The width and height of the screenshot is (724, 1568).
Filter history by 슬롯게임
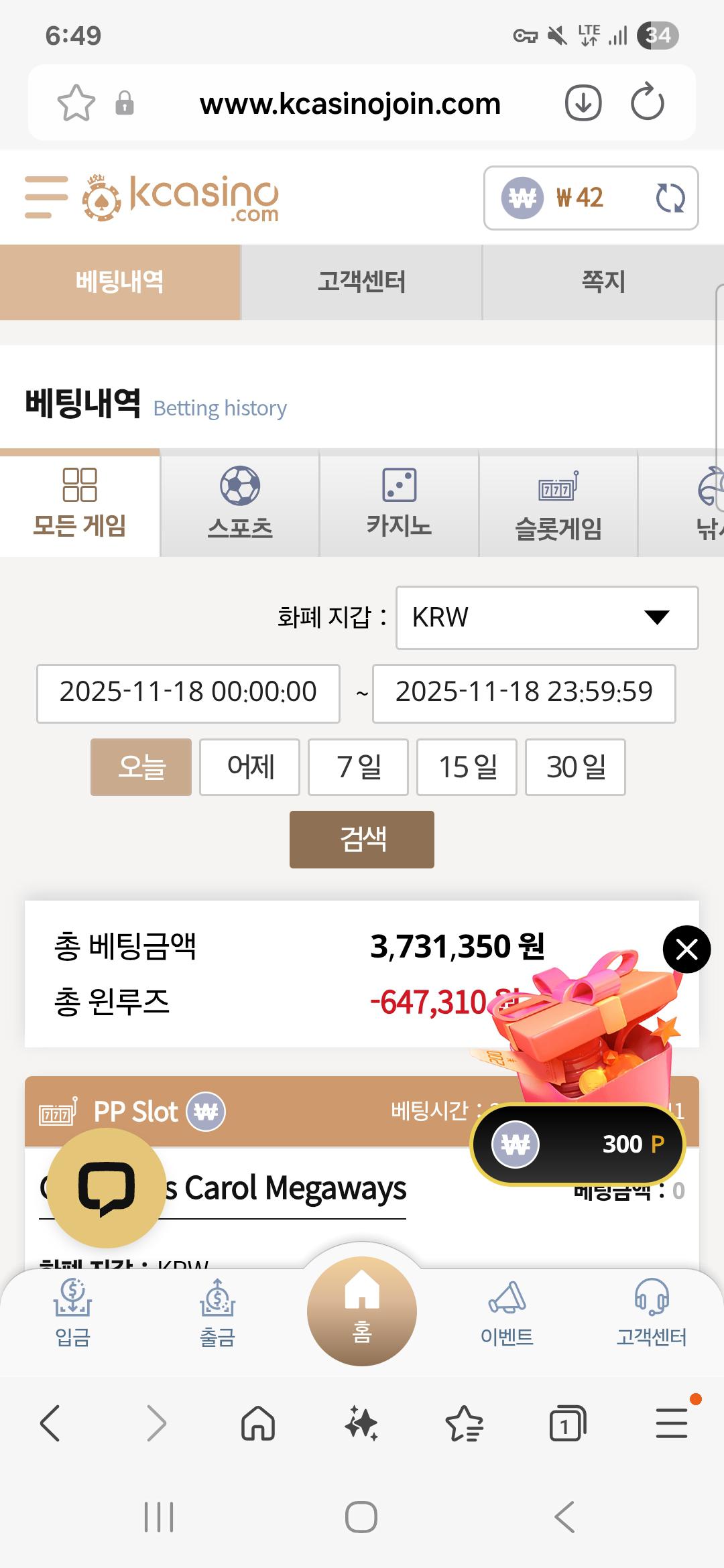pos(558,504)
